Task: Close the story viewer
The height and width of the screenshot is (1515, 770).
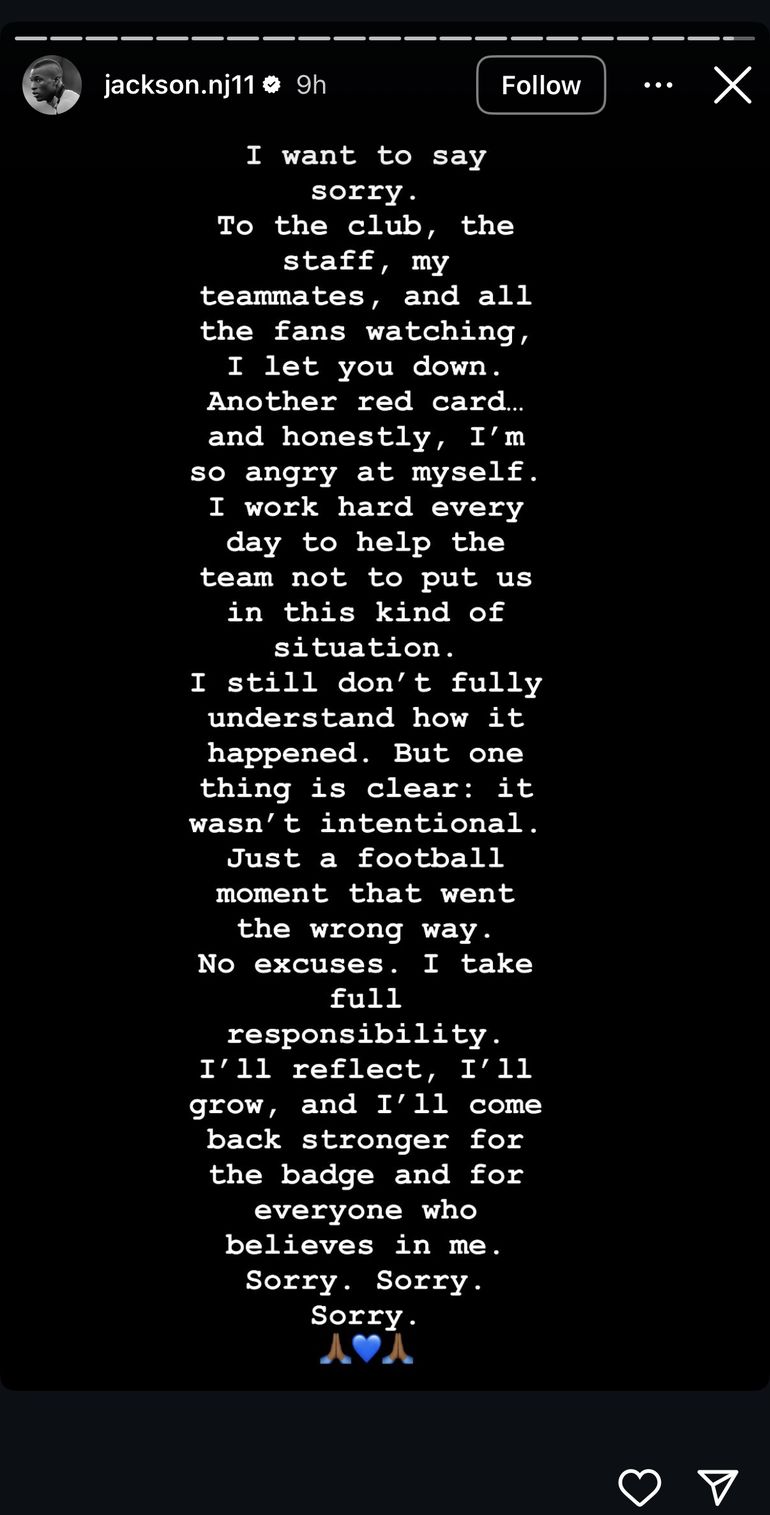Action: (x=732, y=85)
